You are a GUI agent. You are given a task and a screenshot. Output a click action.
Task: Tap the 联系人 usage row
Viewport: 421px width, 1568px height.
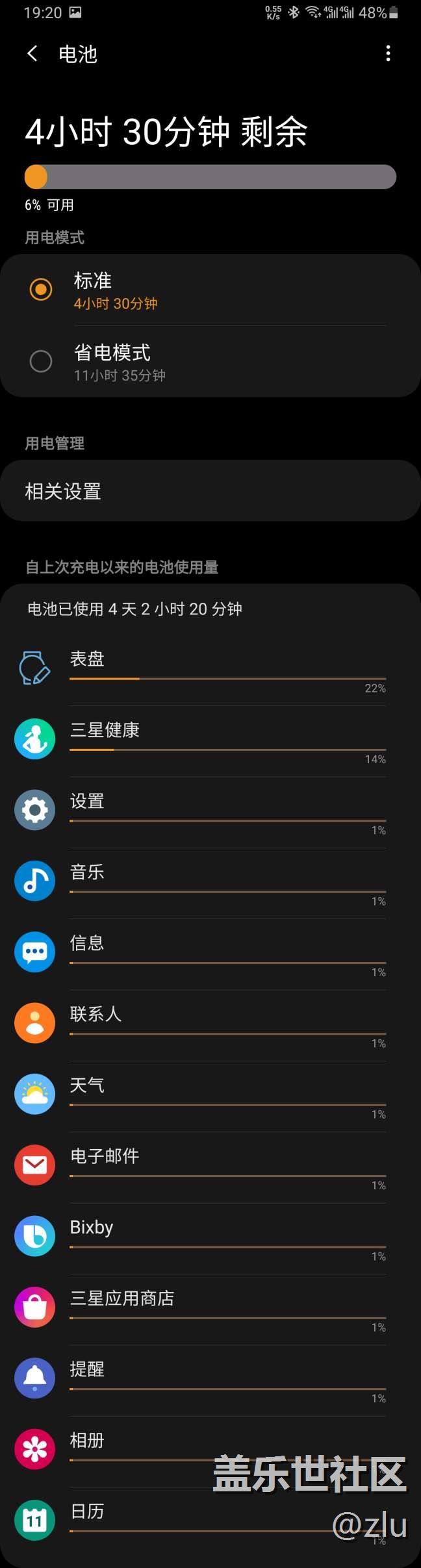[210, 1024]
